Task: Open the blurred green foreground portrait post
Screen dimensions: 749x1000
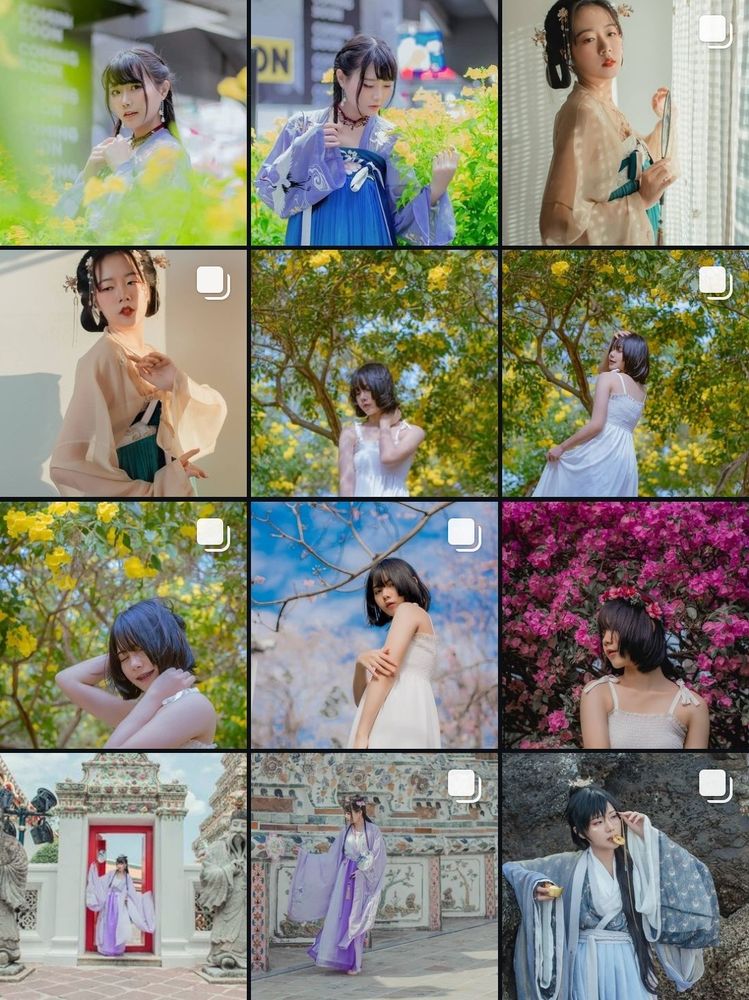Action: pos(123,122)
